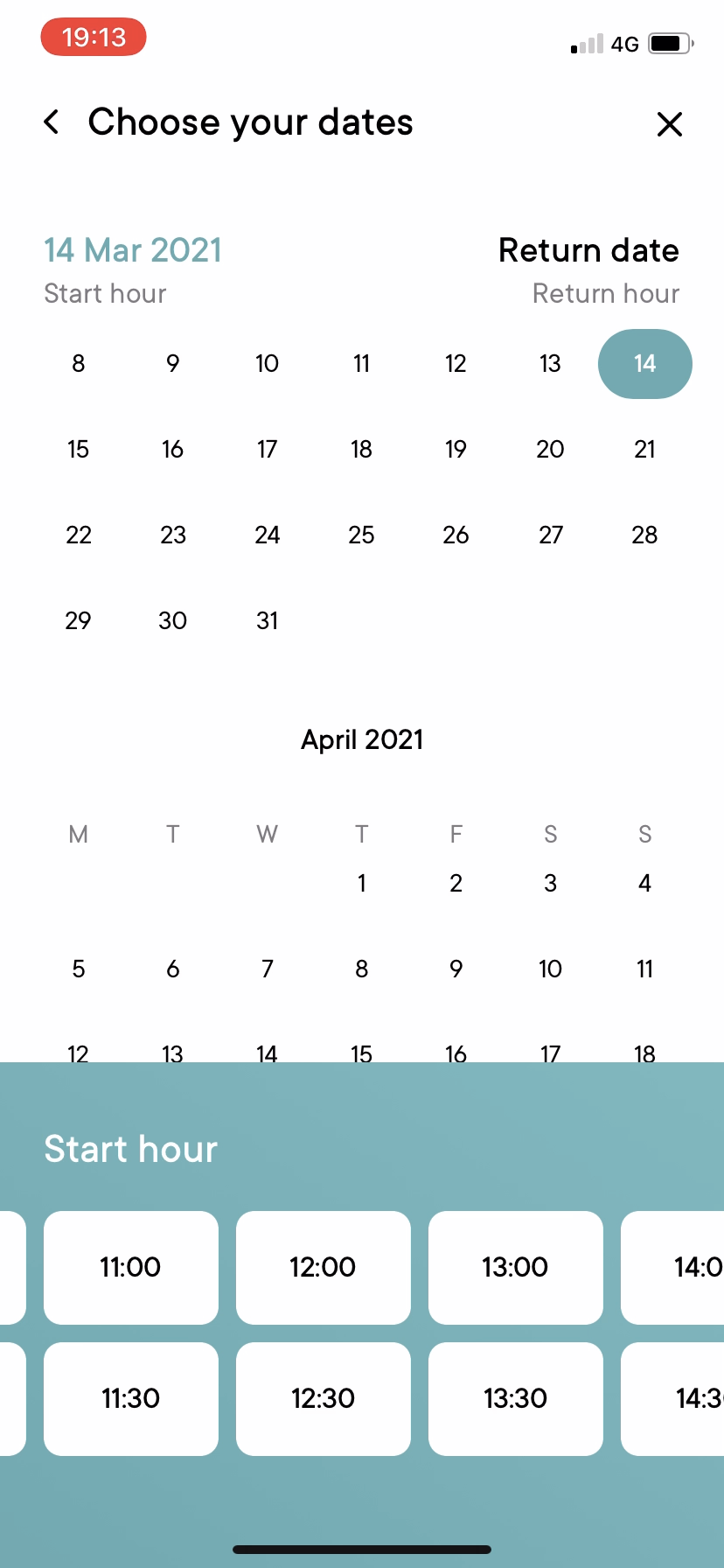Choose 11:30 as start hour

[x=131, y=1398]
